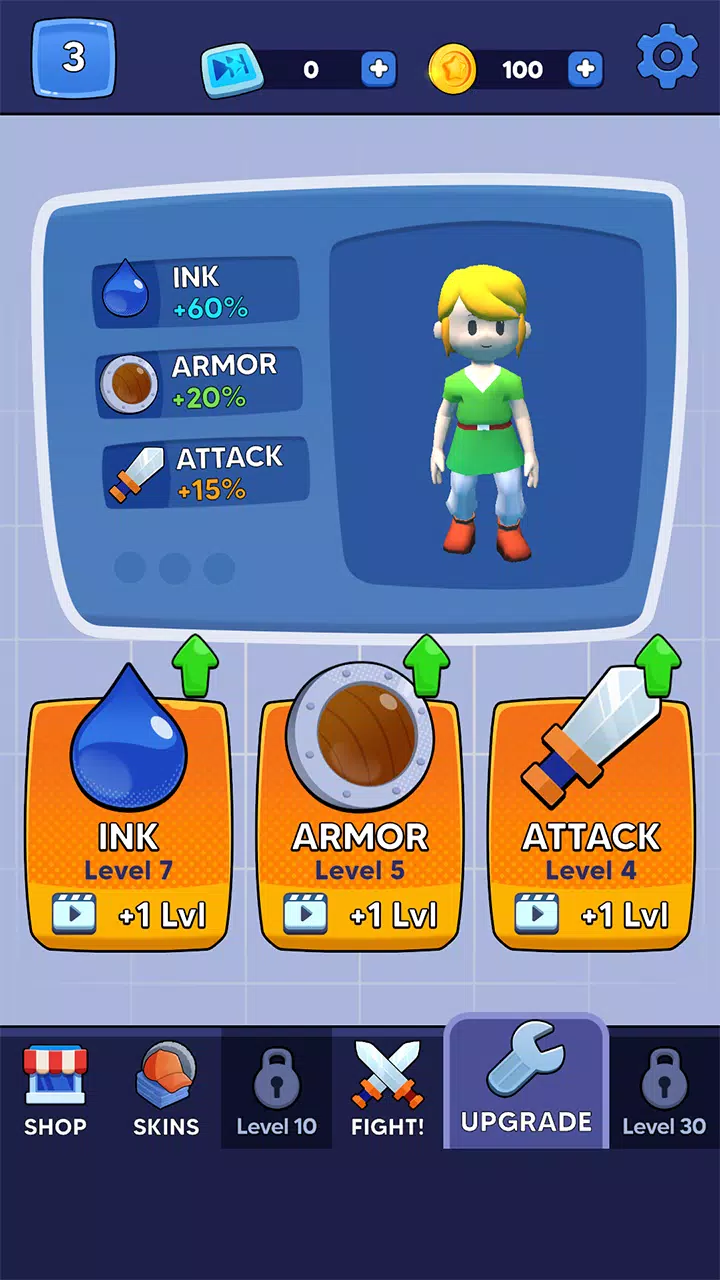Upgrade Armor by one level
Image resolution: width=720 pixels, height=1280 pixels.
pyautogui.click(x=360, y=914)
